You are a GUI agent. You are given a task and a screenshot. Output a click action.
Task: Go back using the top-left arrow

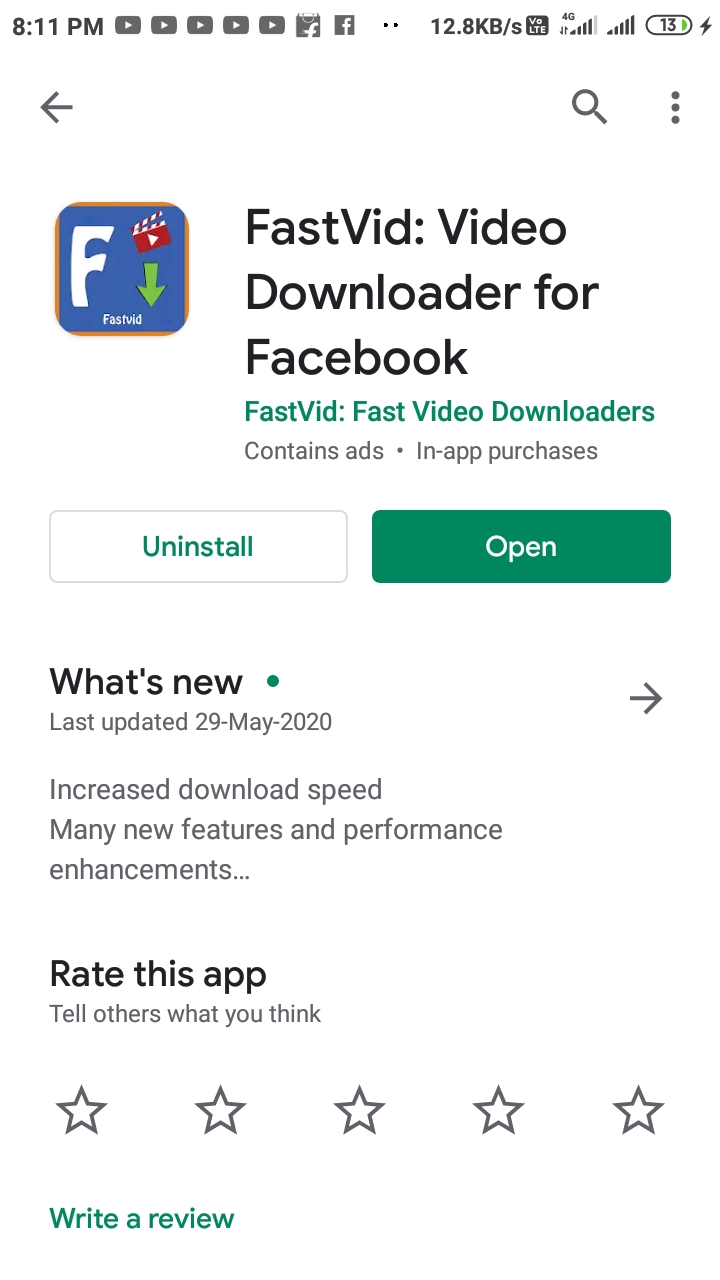click(x=57, y=107)
